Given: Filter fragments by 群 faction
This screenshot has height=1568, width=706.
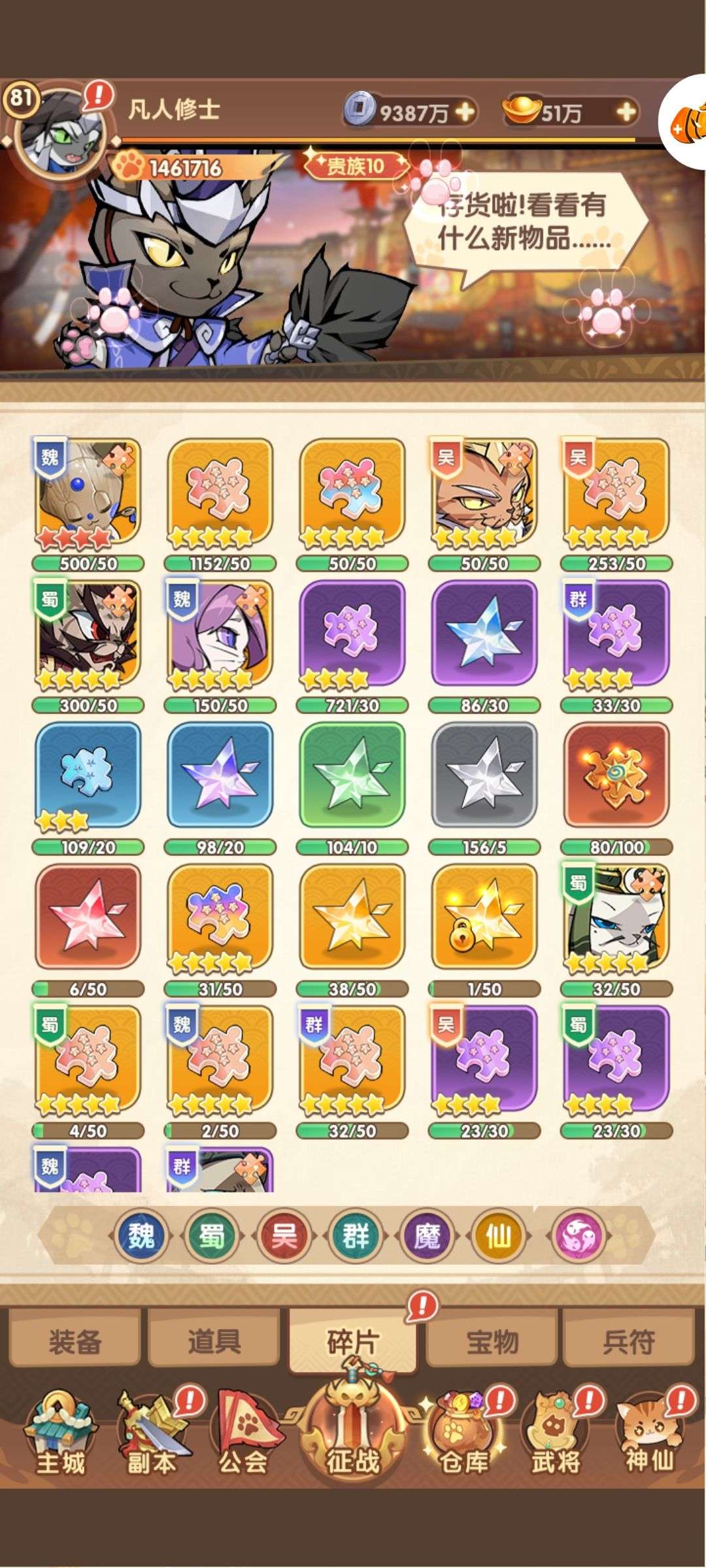Looking at the screenshot, I should [x=356, y=1235].
